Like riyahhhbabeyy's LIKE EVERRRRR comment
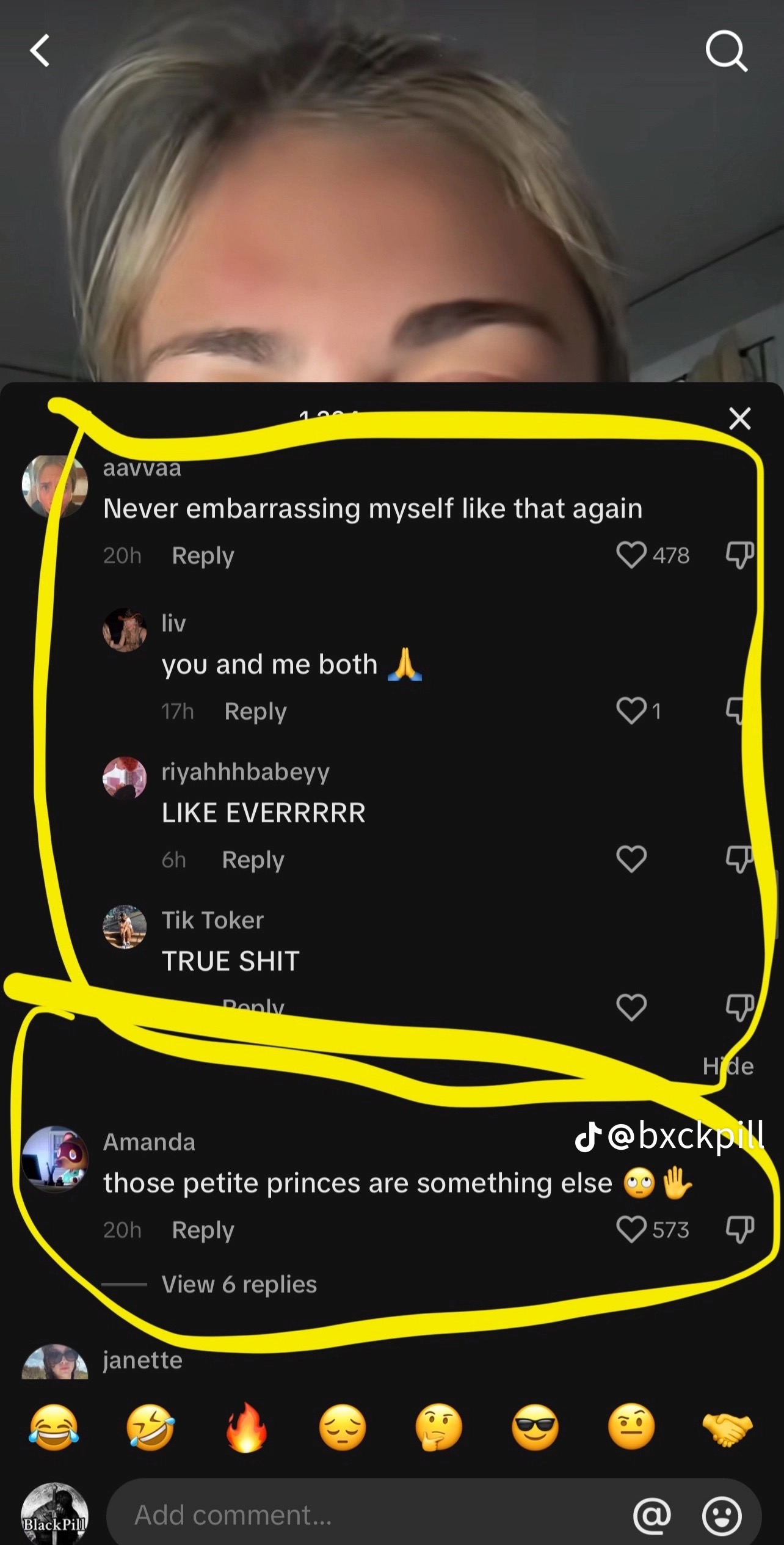Image resolution: width=784 pixels, height=1545 pixels. (x=631, y=859)
